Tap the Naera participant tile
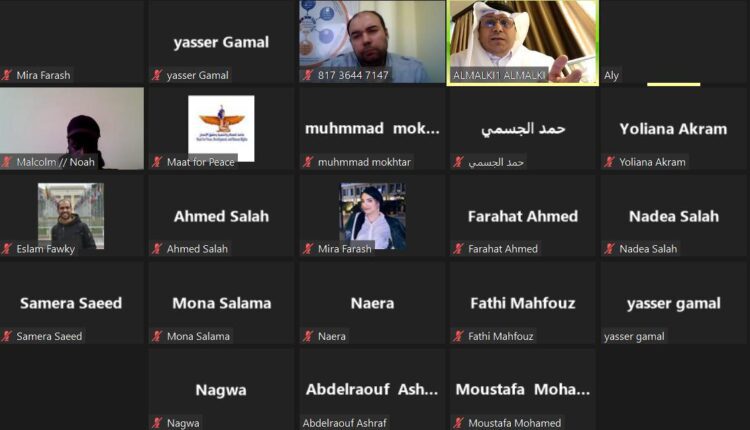This screenshot has width=750, height=430. (372, 302)
